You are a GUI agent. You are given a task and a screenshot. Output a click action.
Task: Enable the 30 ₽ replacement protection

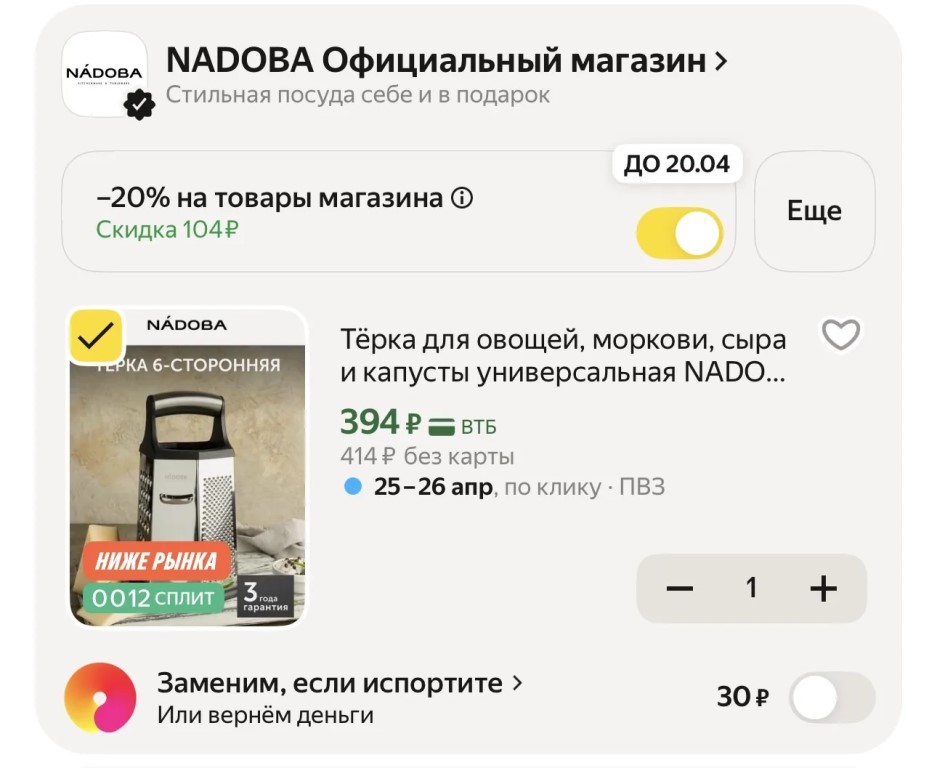point(831,697)
